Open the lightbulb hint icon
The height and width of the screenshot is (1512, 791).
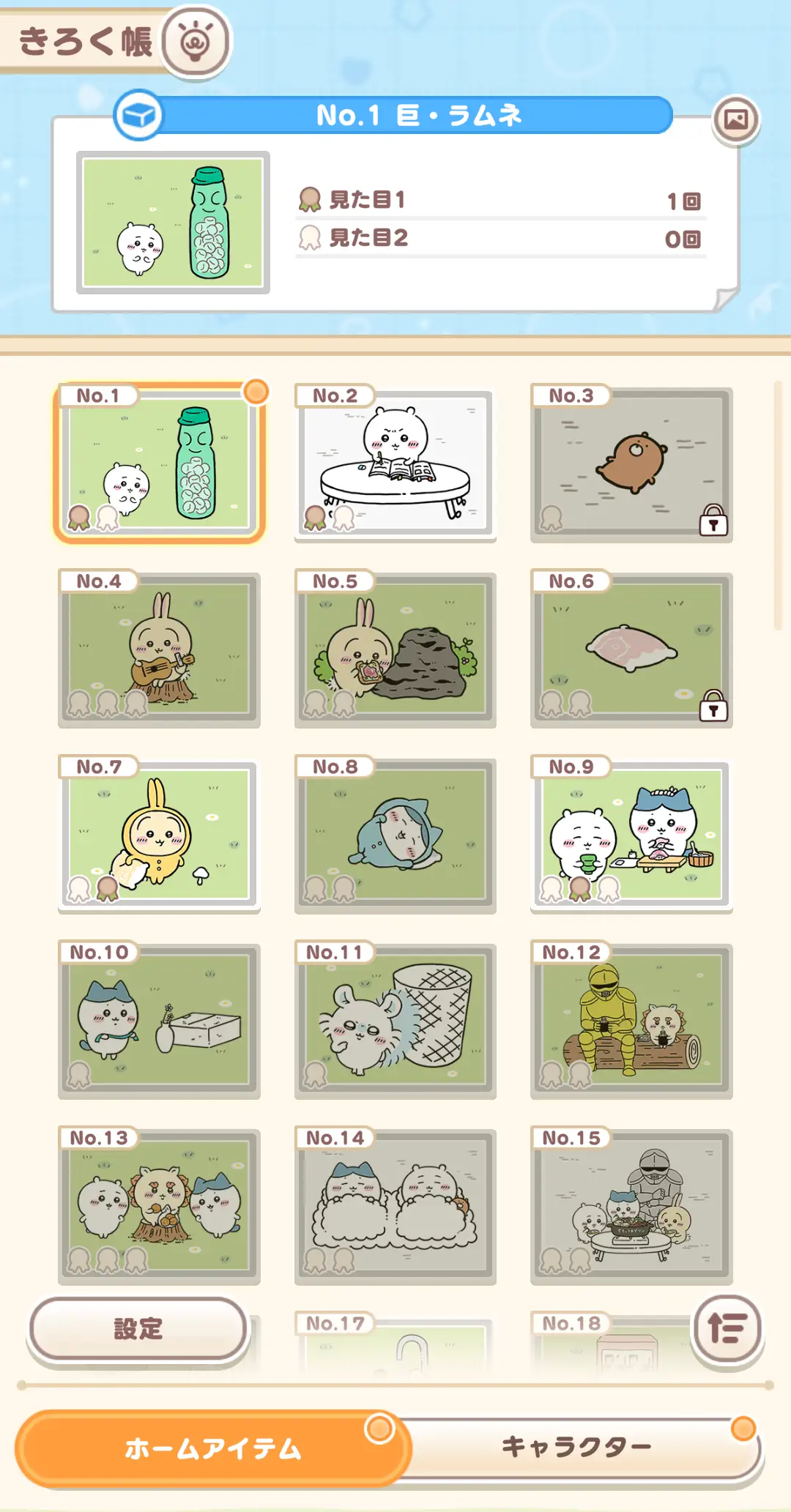click(x=196, y=42)
